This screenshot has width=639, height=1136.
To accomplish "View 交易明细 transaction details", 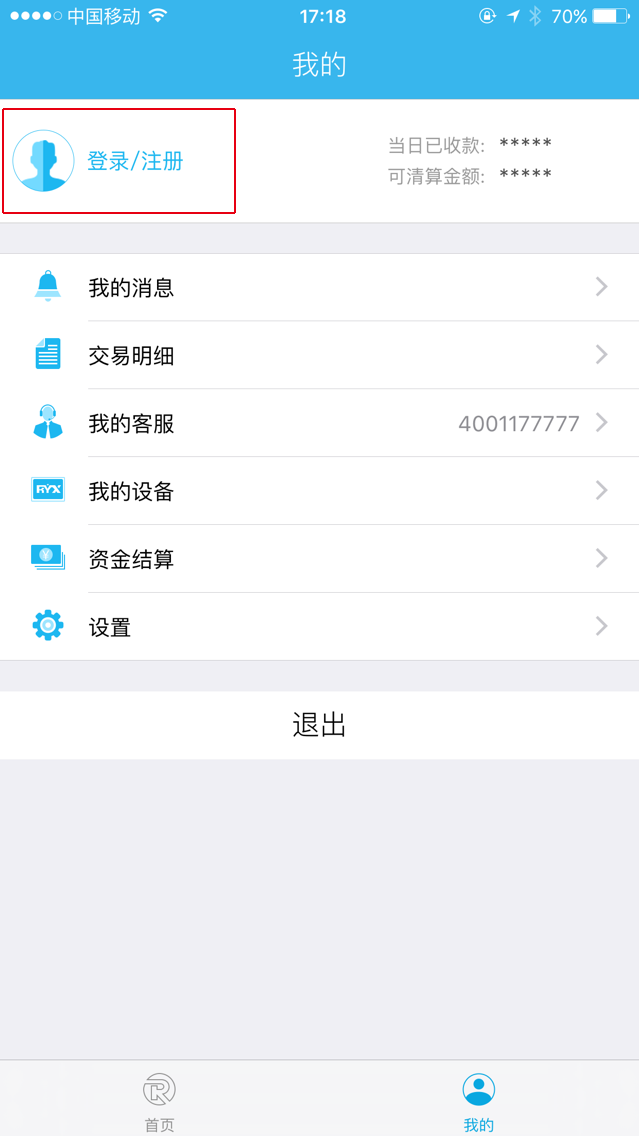I will coord(320,355).
